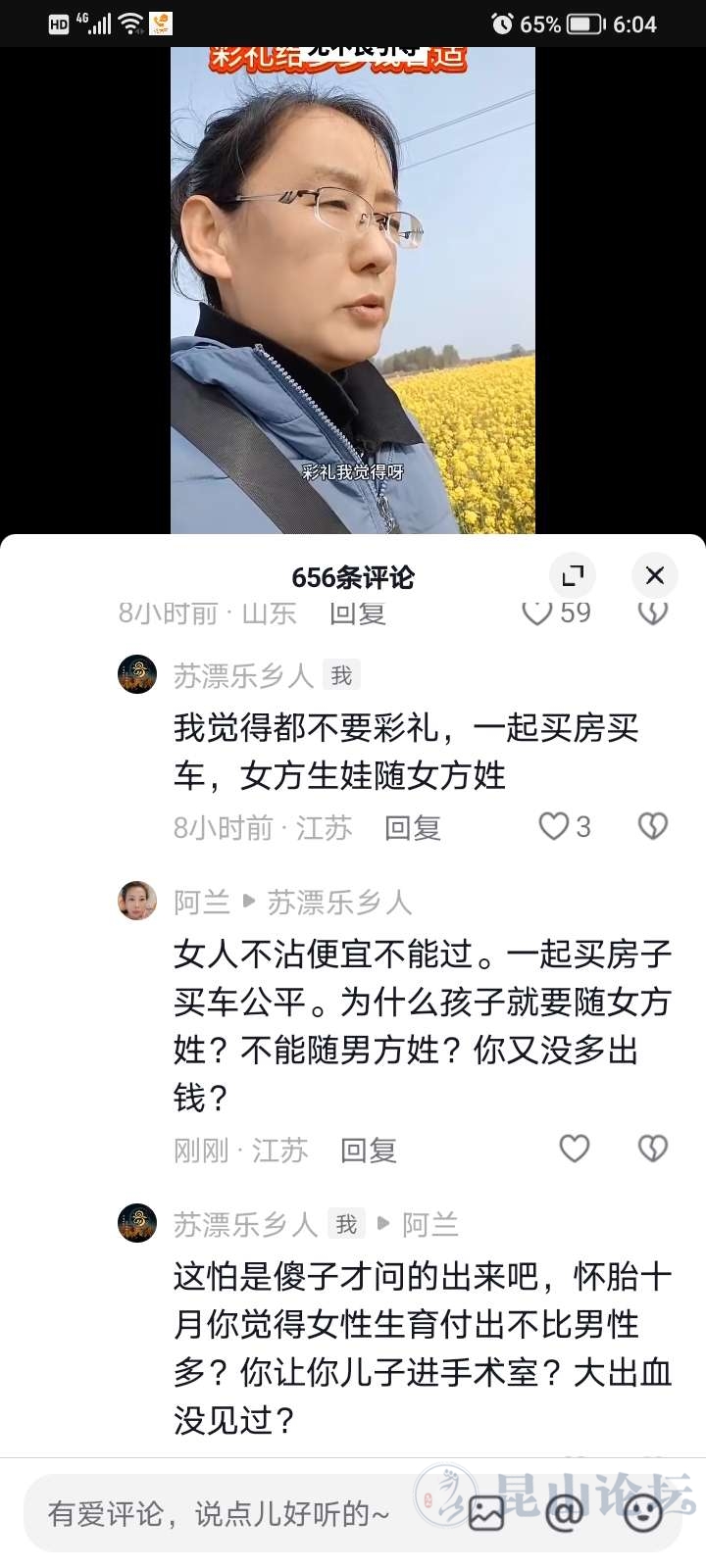
Task: Open 阿兰's profile avatar
Action: pos(137,901)
